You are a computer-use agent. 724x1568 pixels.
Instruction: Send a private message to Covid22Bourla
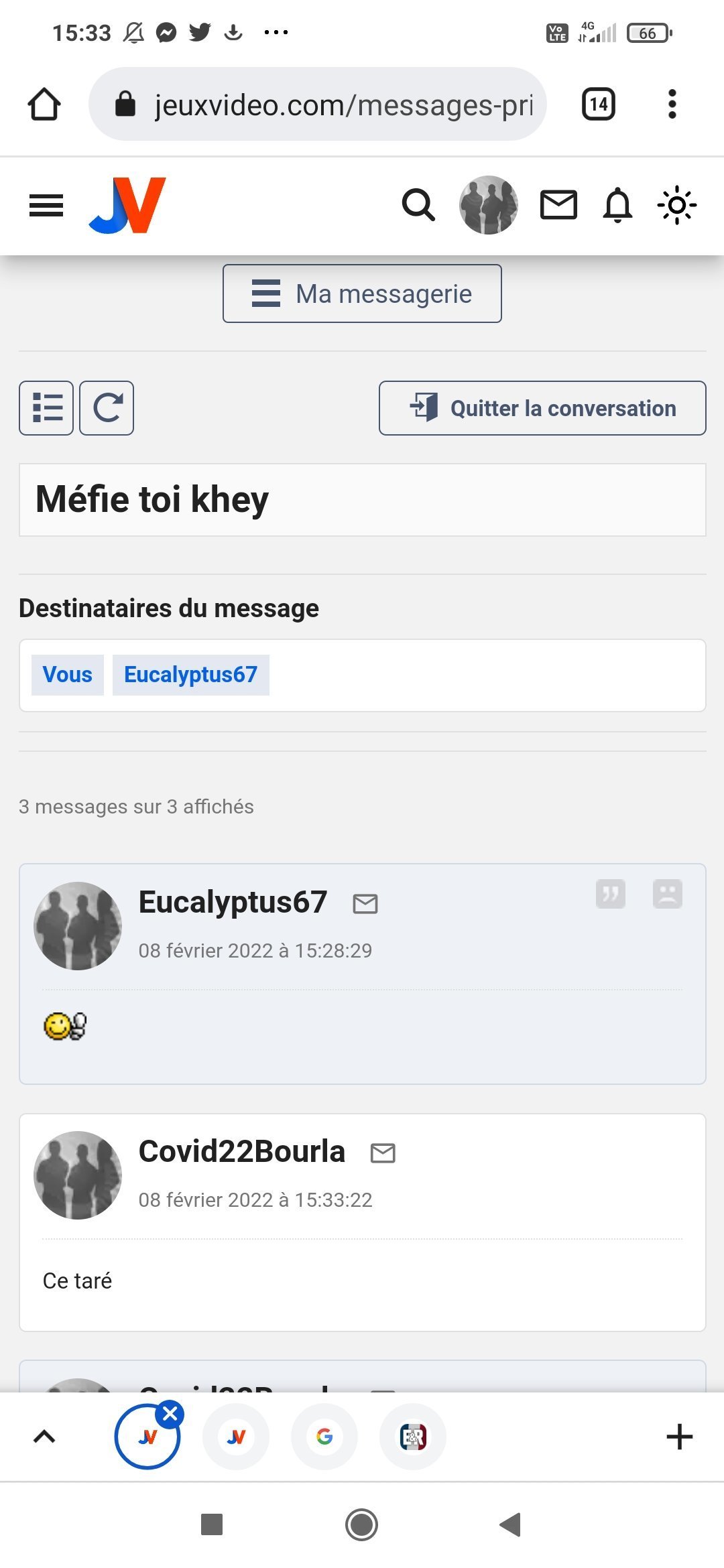click(383, 1153)
